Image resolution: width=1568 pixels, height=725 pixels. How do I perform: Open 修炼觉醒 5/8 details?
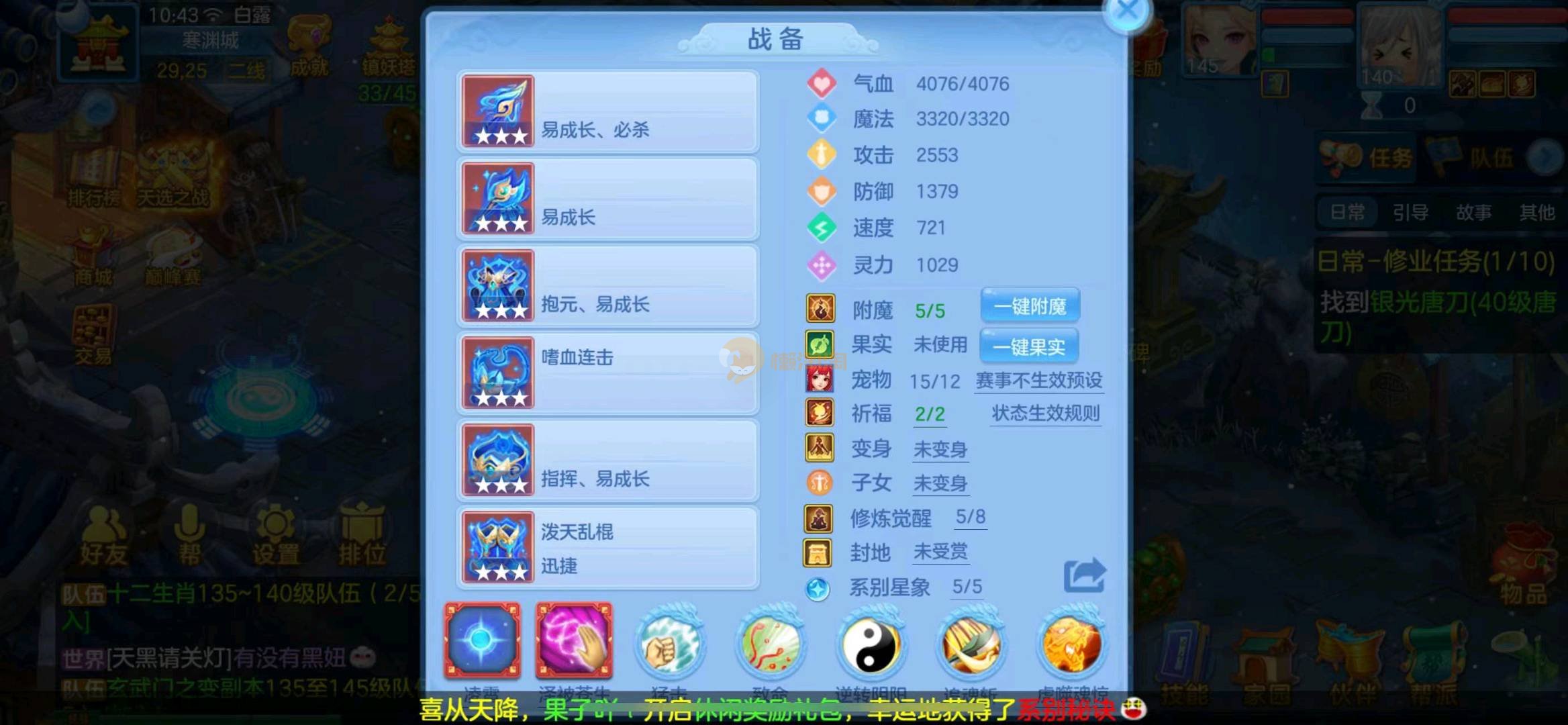coord(970,517)
